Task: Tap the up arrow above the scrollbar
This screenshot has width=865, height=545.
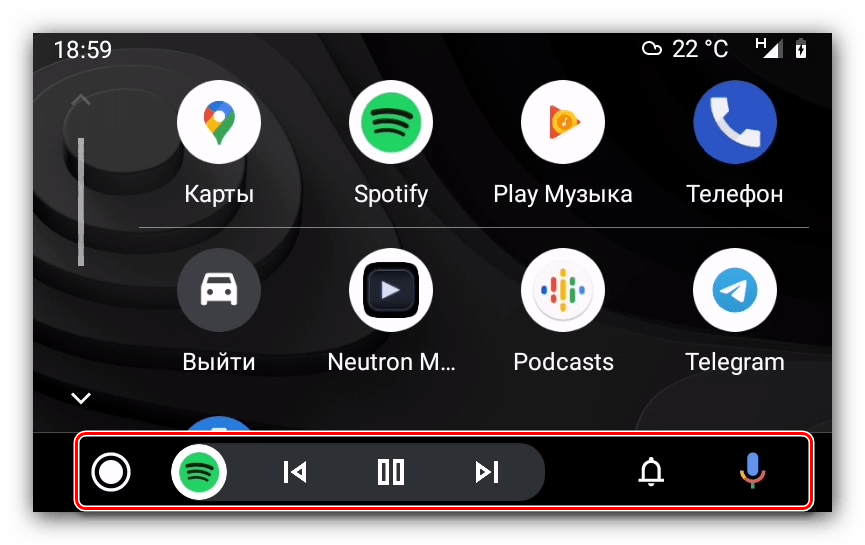Action: tap(81, 100)
